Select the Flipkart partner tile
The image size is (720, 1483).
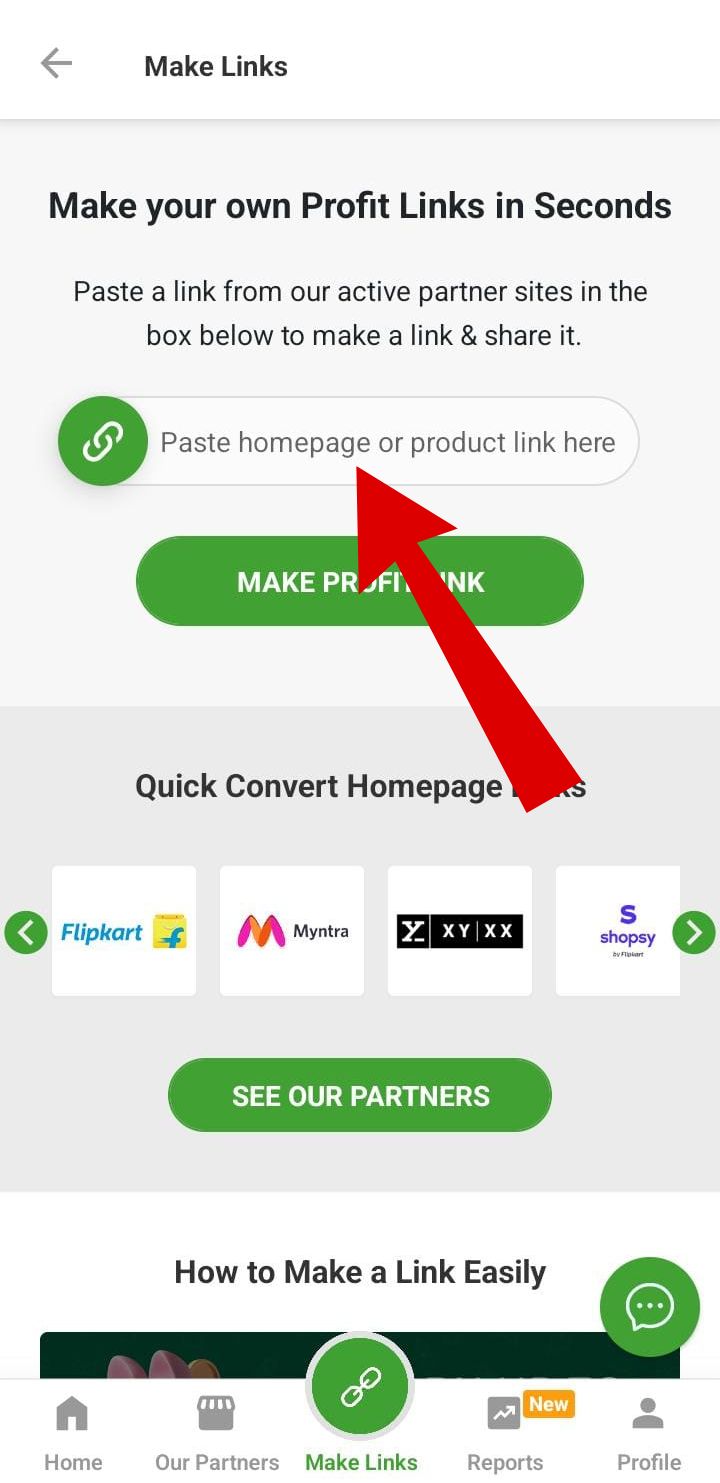click(x=124, y=931)
